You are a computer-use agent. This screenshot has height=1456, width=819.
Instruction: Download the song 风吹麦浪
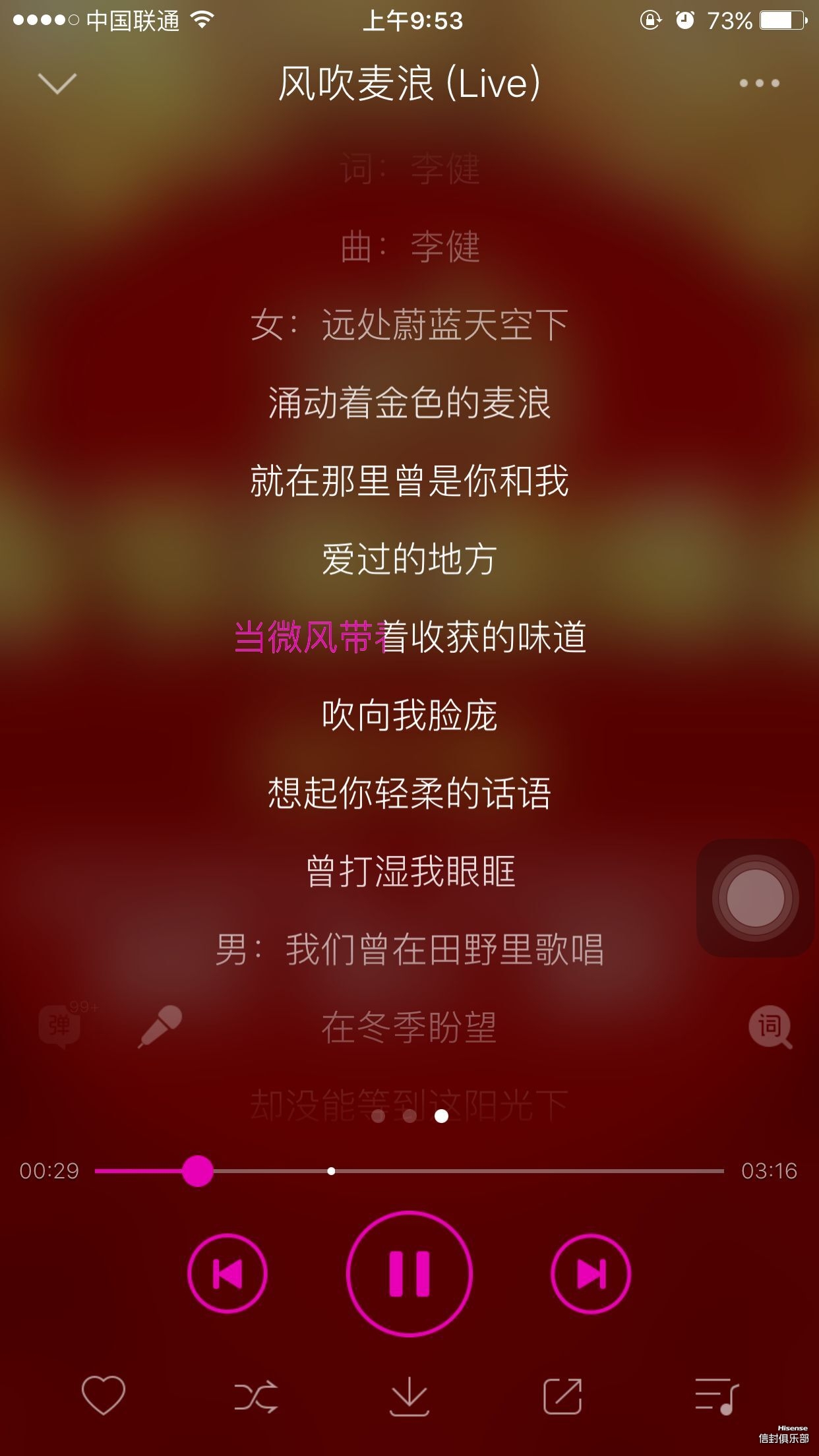[409, 1395]
